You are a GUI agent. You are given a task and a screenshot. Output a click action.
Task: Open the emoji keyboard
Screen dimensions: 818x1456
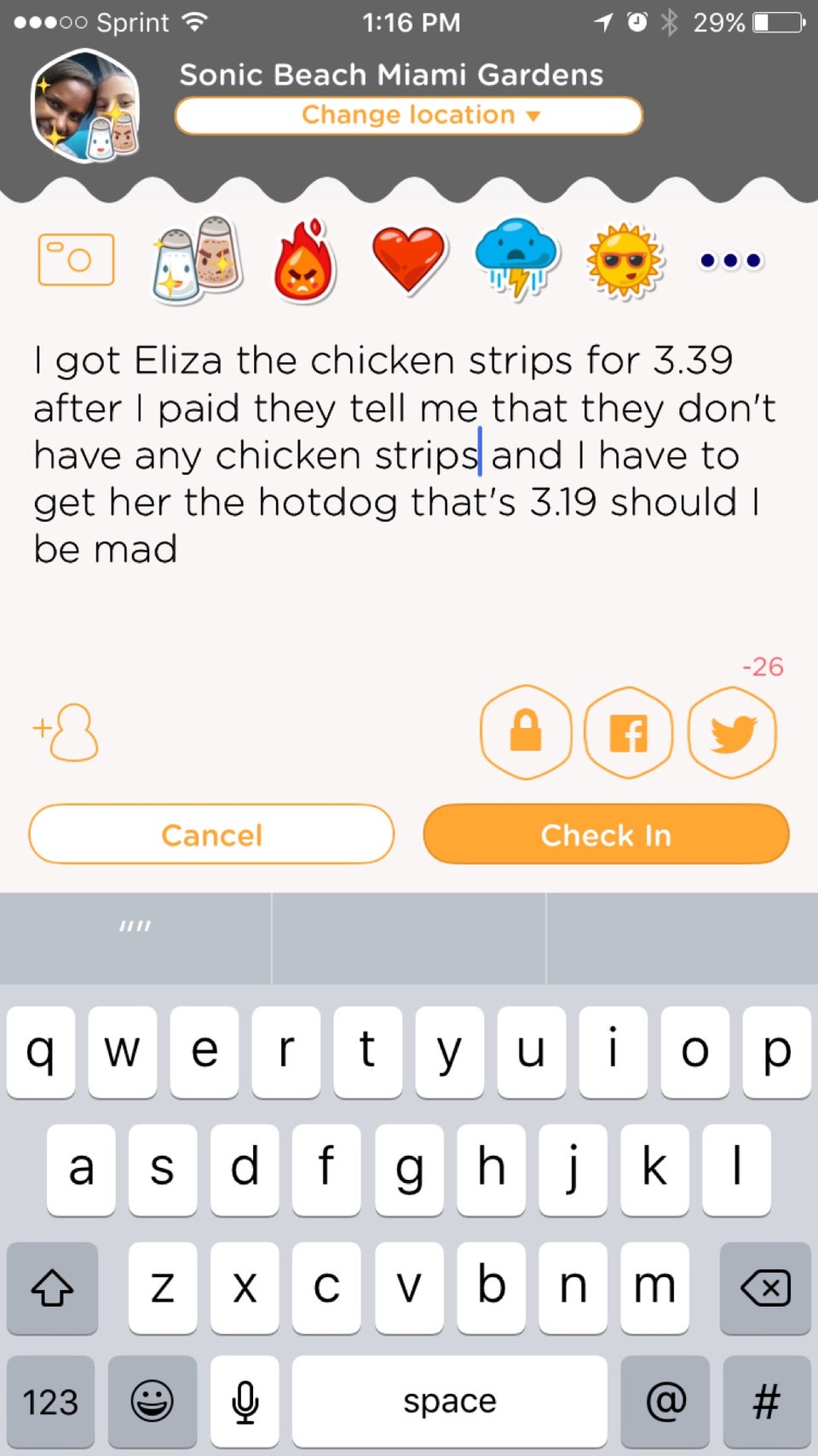[153, 1401]
